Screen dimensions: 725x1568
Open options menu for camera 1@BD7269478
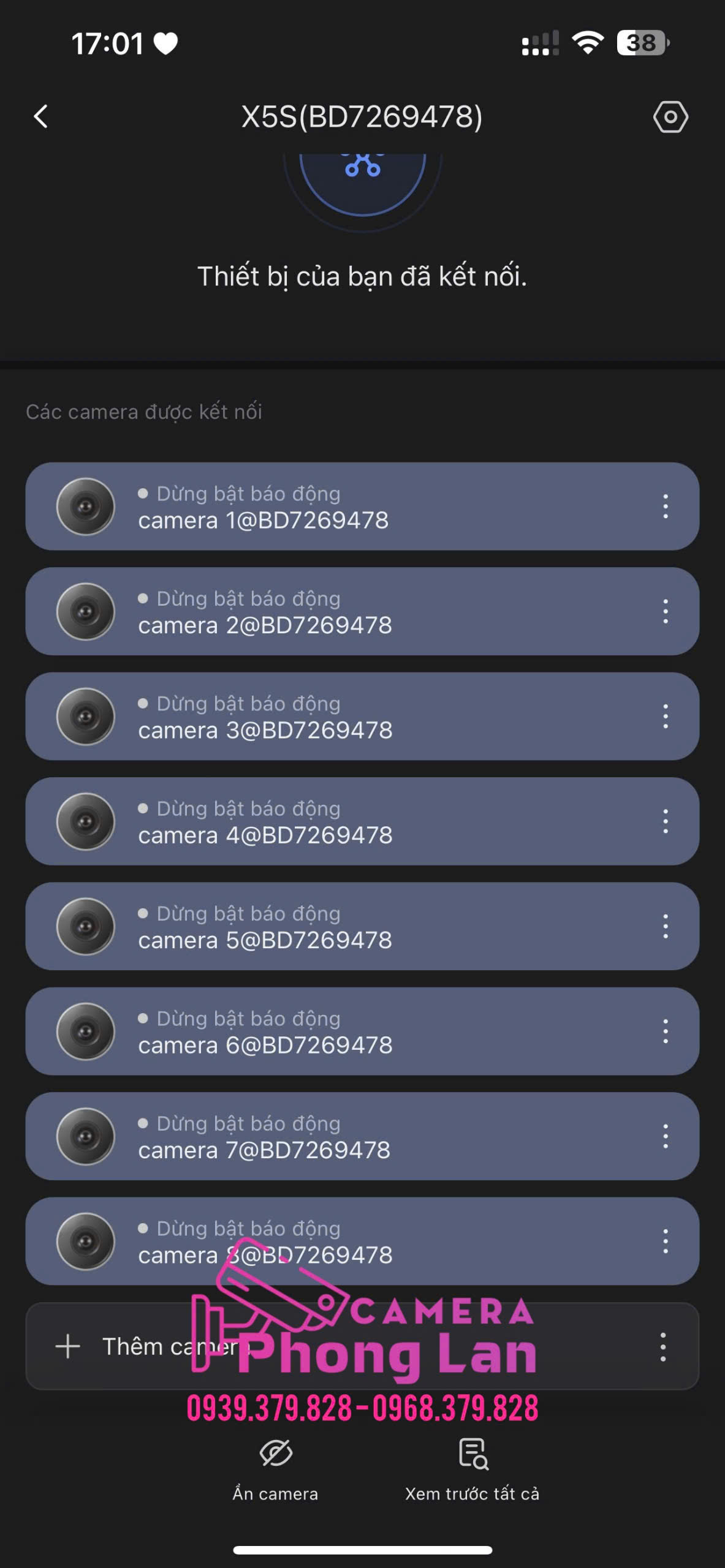(665, 507)
